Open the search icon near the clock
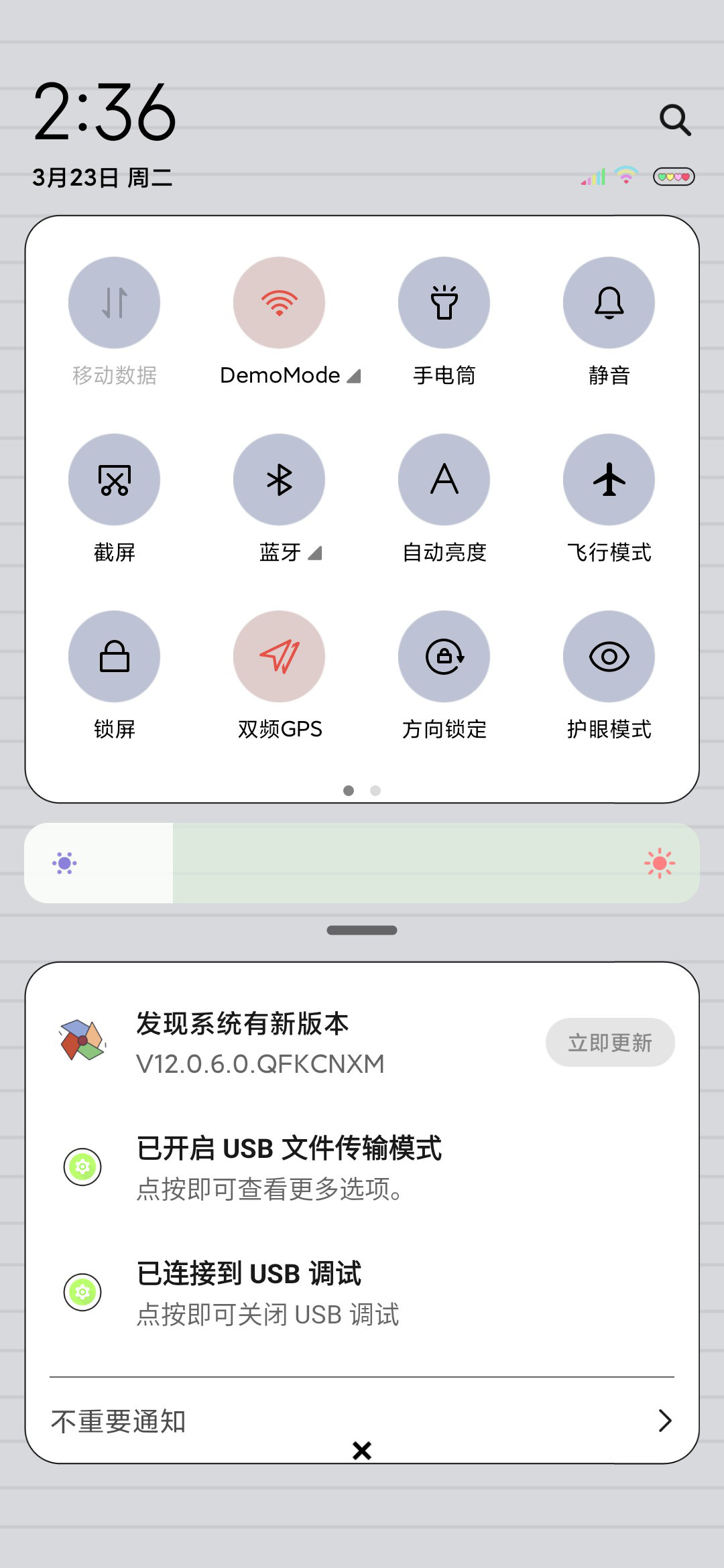 tap(675, 120)
